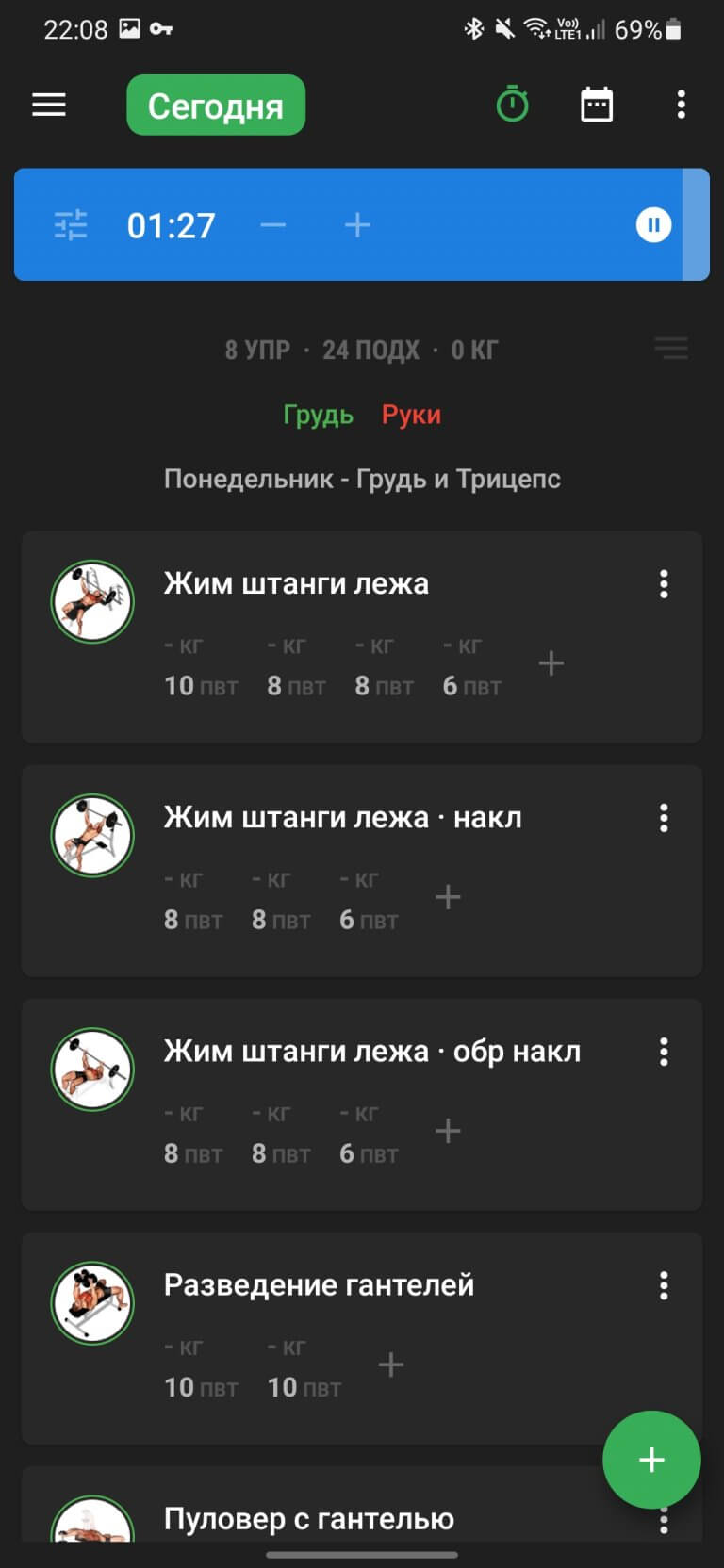This screenshot has width=724, height=1568.
Task: Add a set to Жим штанги лежа
Action: (x=551, y=663)
